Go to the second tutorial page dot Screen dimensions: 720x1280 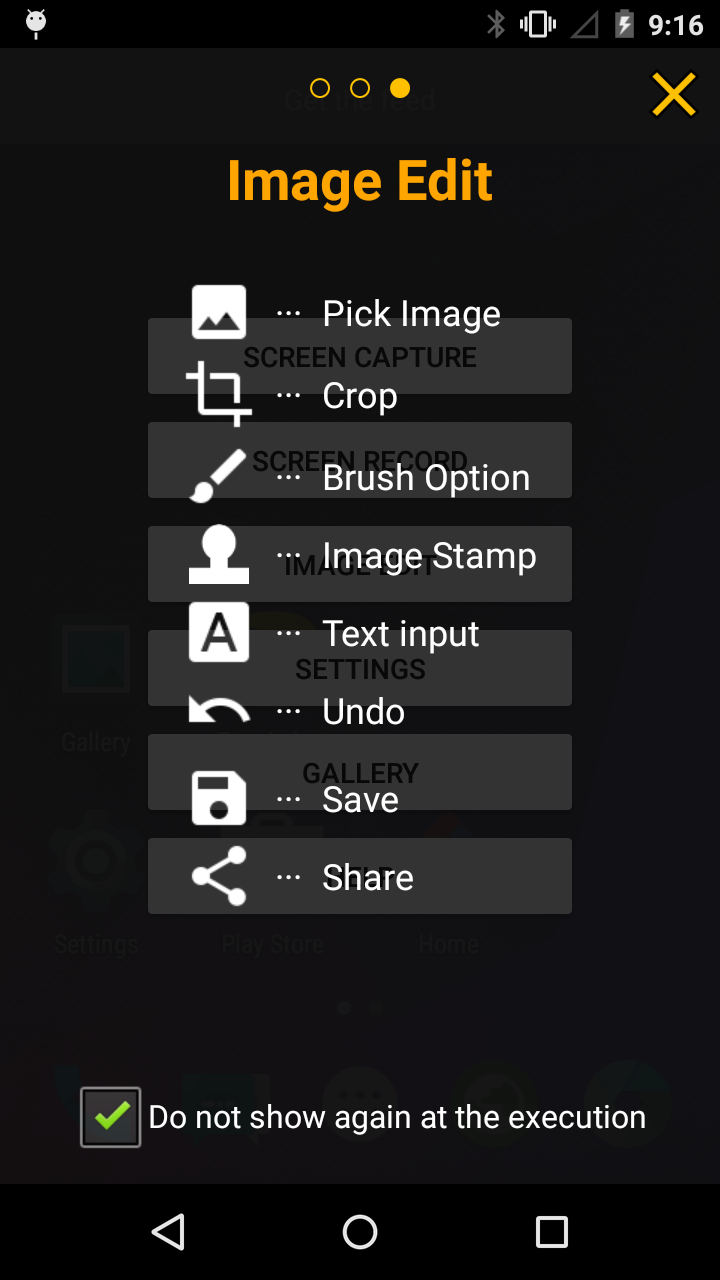point(360,89)
